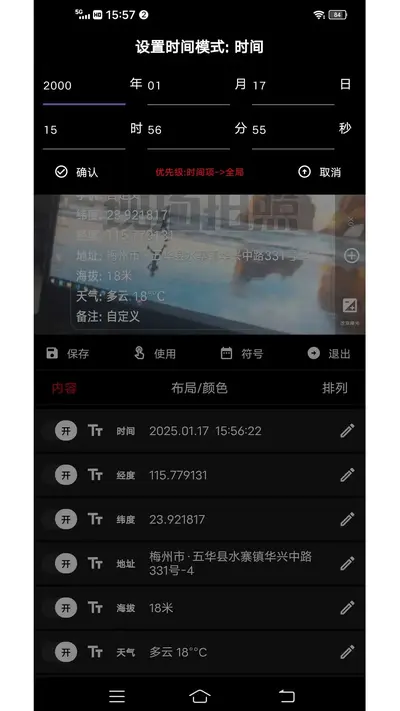Viewport: 400px width, 711px height.
Task: Edit the minute field showing 56
Action: (188, 130)
